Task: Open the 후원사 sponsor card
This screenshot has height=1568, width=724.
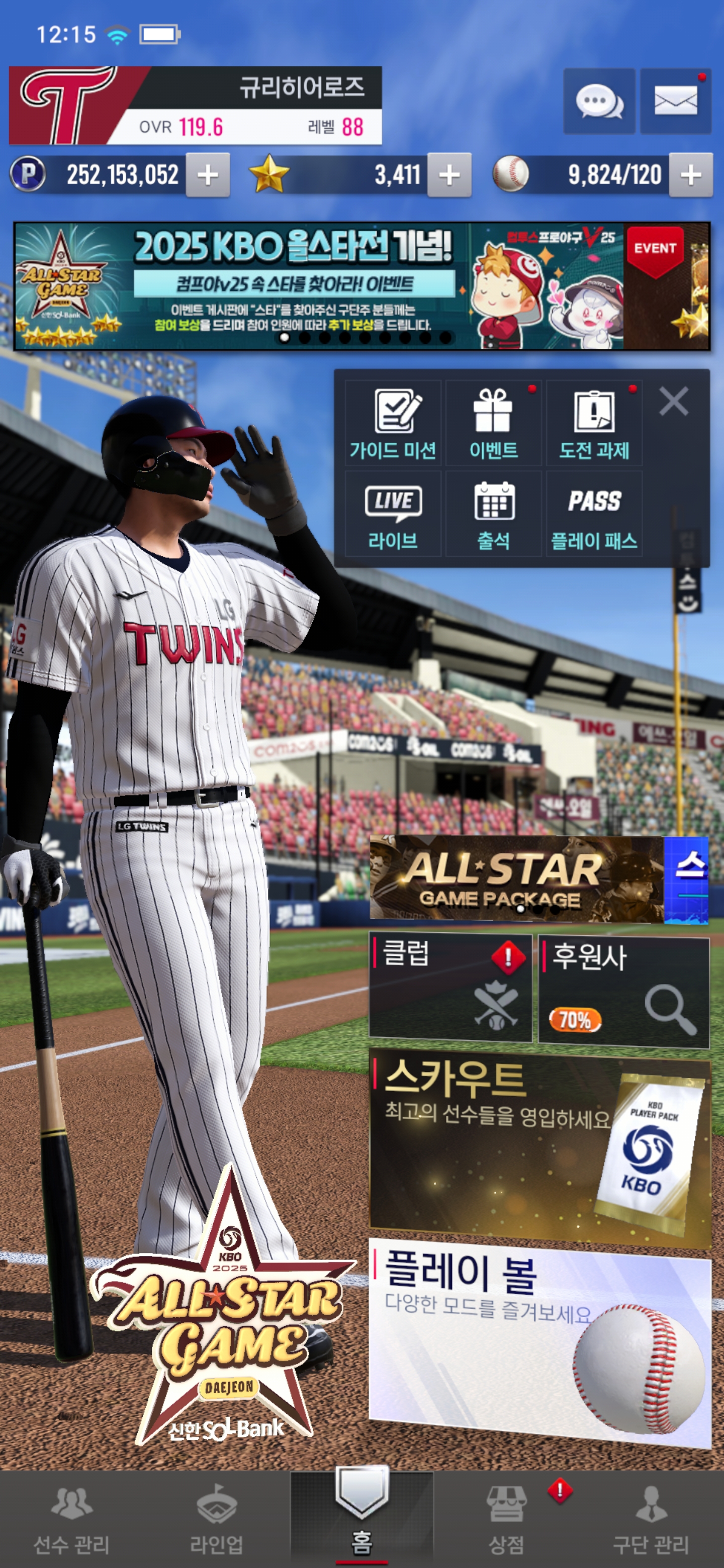Action: pos(623,991)
